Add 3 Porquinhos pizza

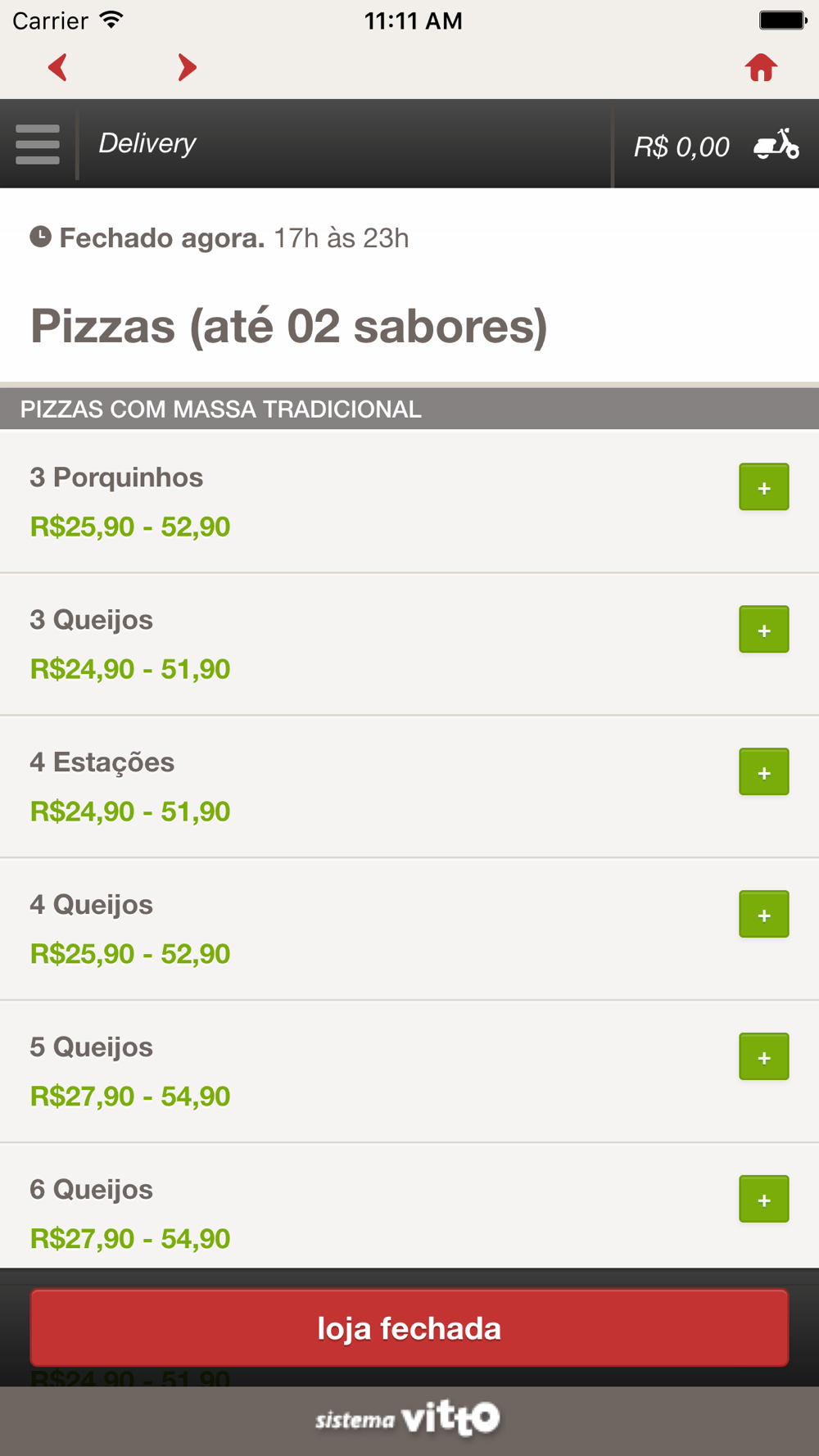[764, 487]
